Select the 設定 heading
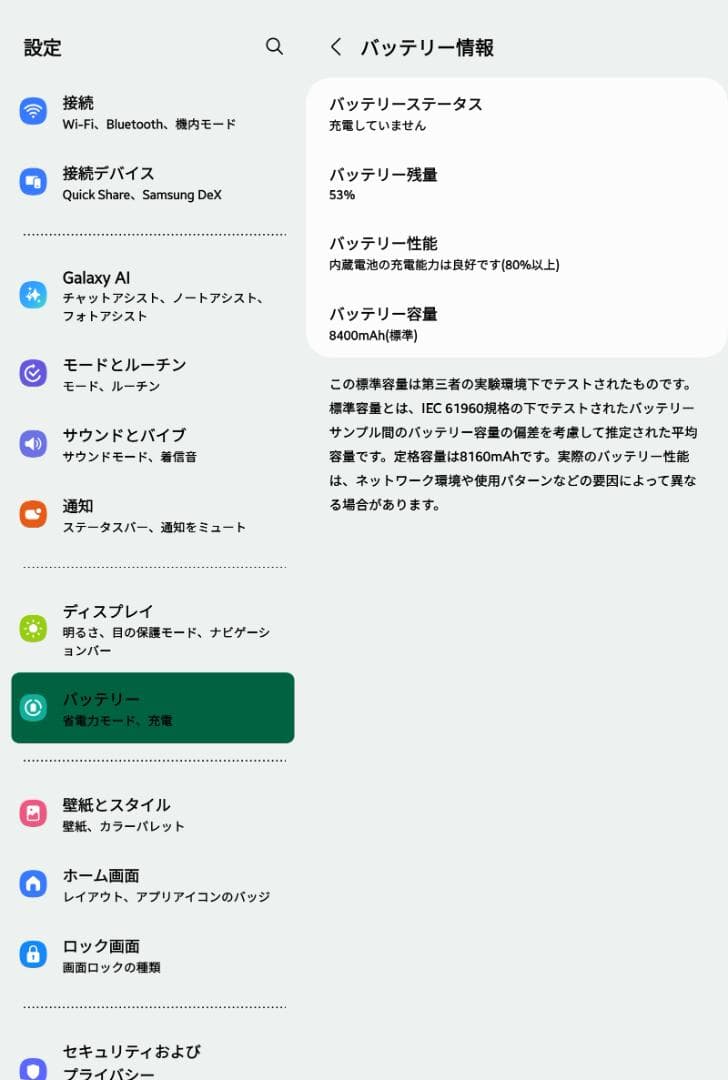The width and height of the screenshot is (728, 1080). (x=43, y=47)
